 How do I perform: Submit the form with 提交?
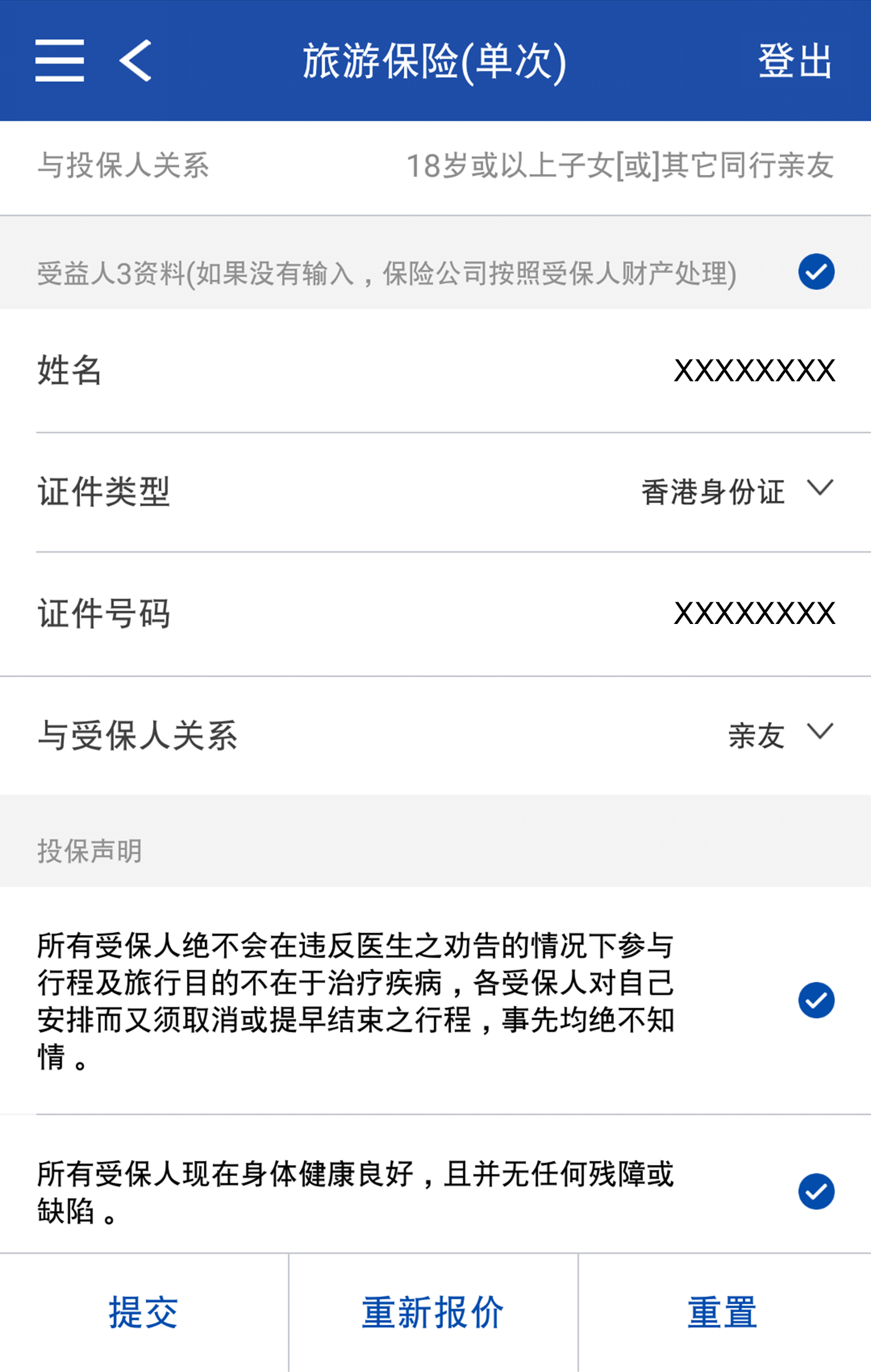pyautogui.click(x=143, y=1312)
